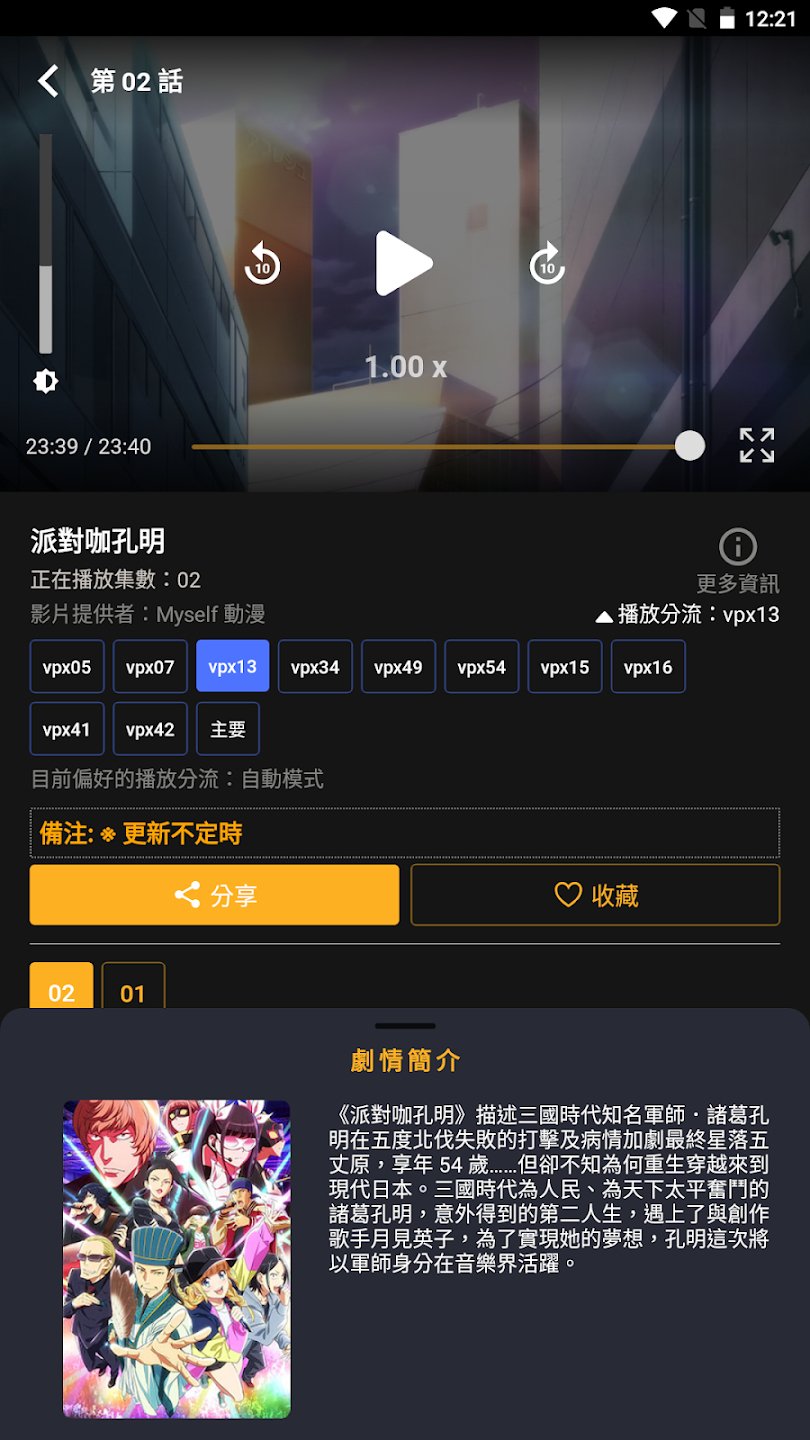Image resolution: width=810 pixels, height=1440 pixels.
Task: Tap the back arrow to exit episode
Action: pyautogui.click(x=47, y=80)
